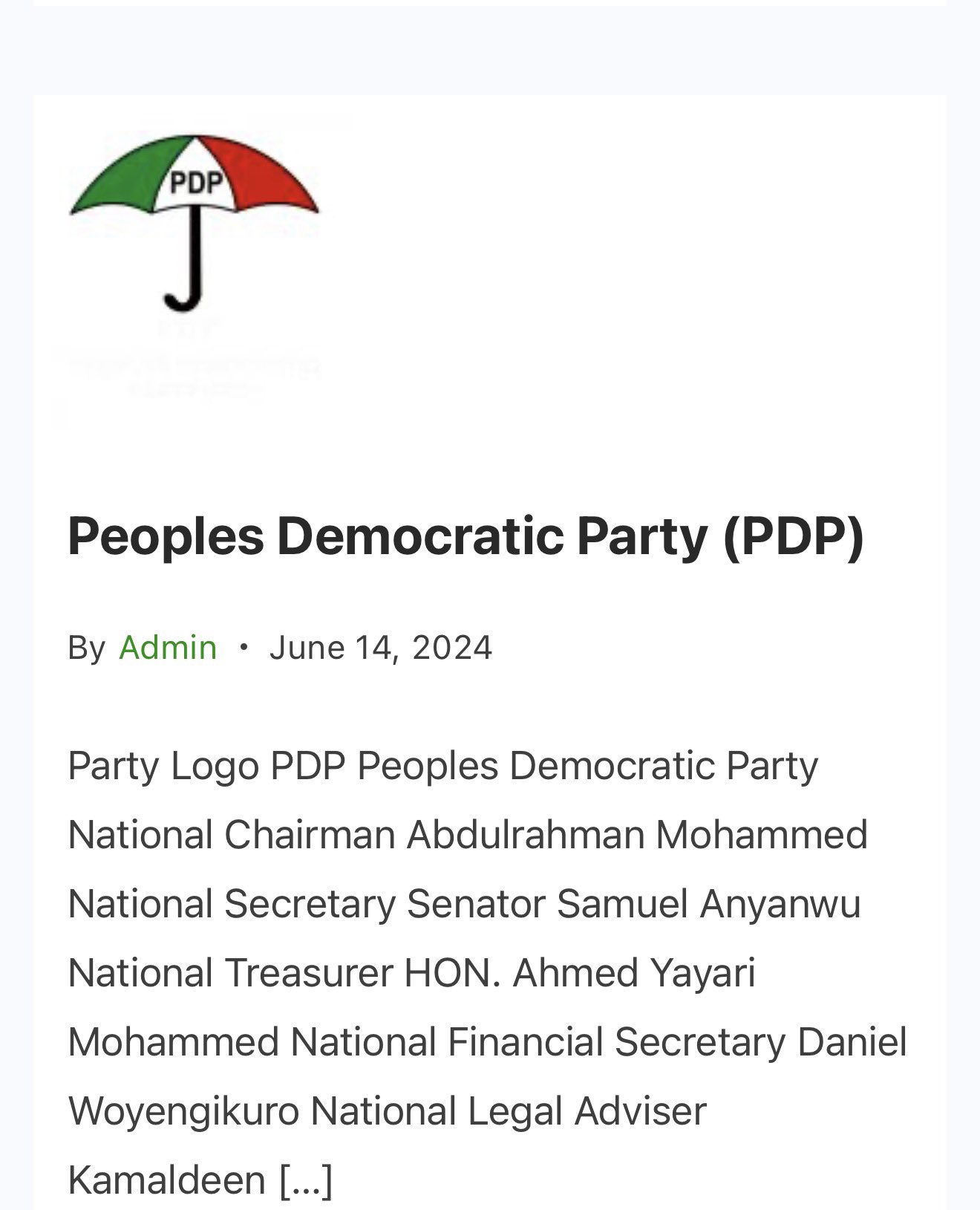Open the Admin author link
The image size is (980, 1210).
point(168,648)
